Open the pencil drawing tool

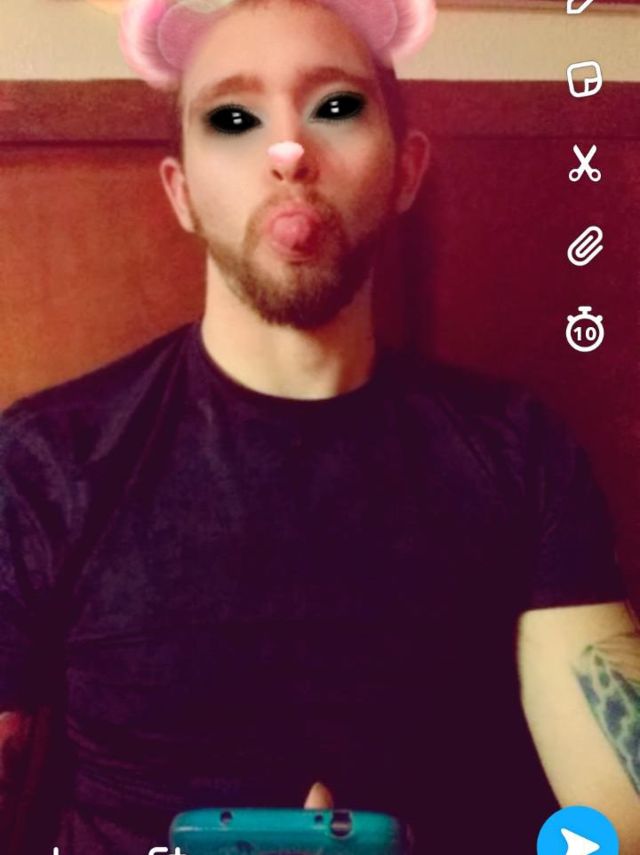pyautogui.click(x=583, y=5)
